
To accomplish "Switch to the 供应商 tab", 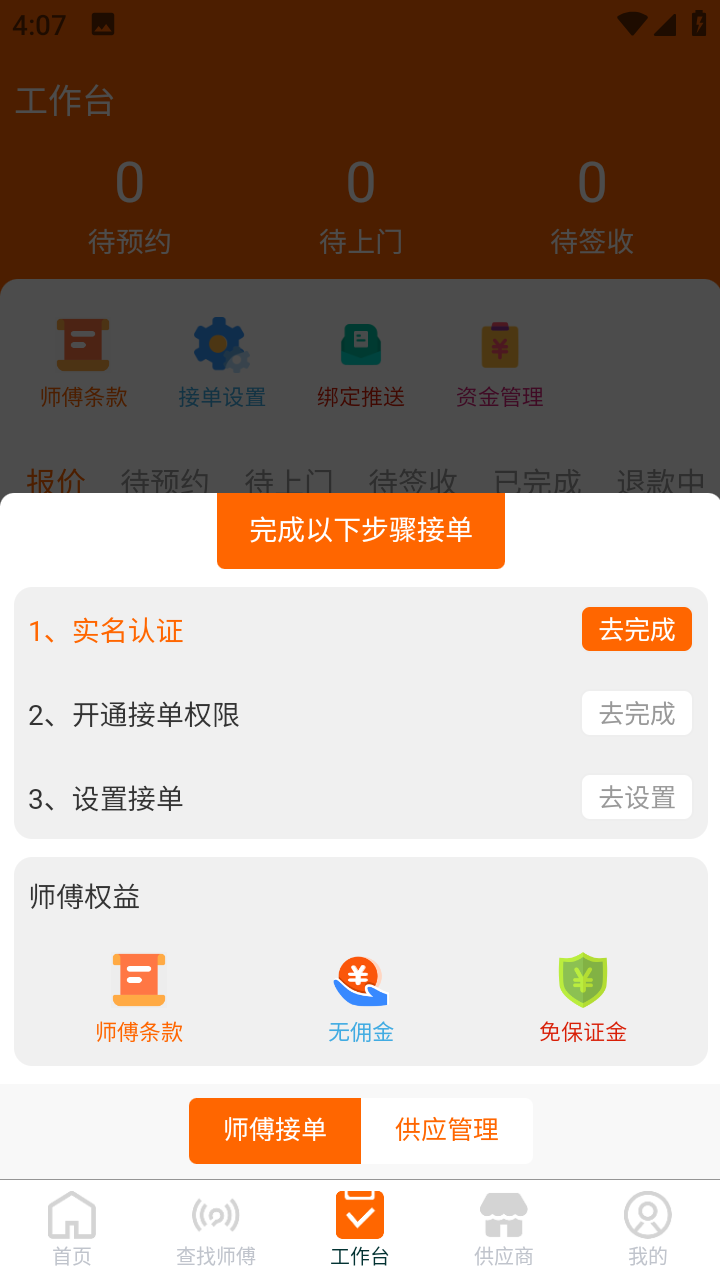I will point(504,1229).
